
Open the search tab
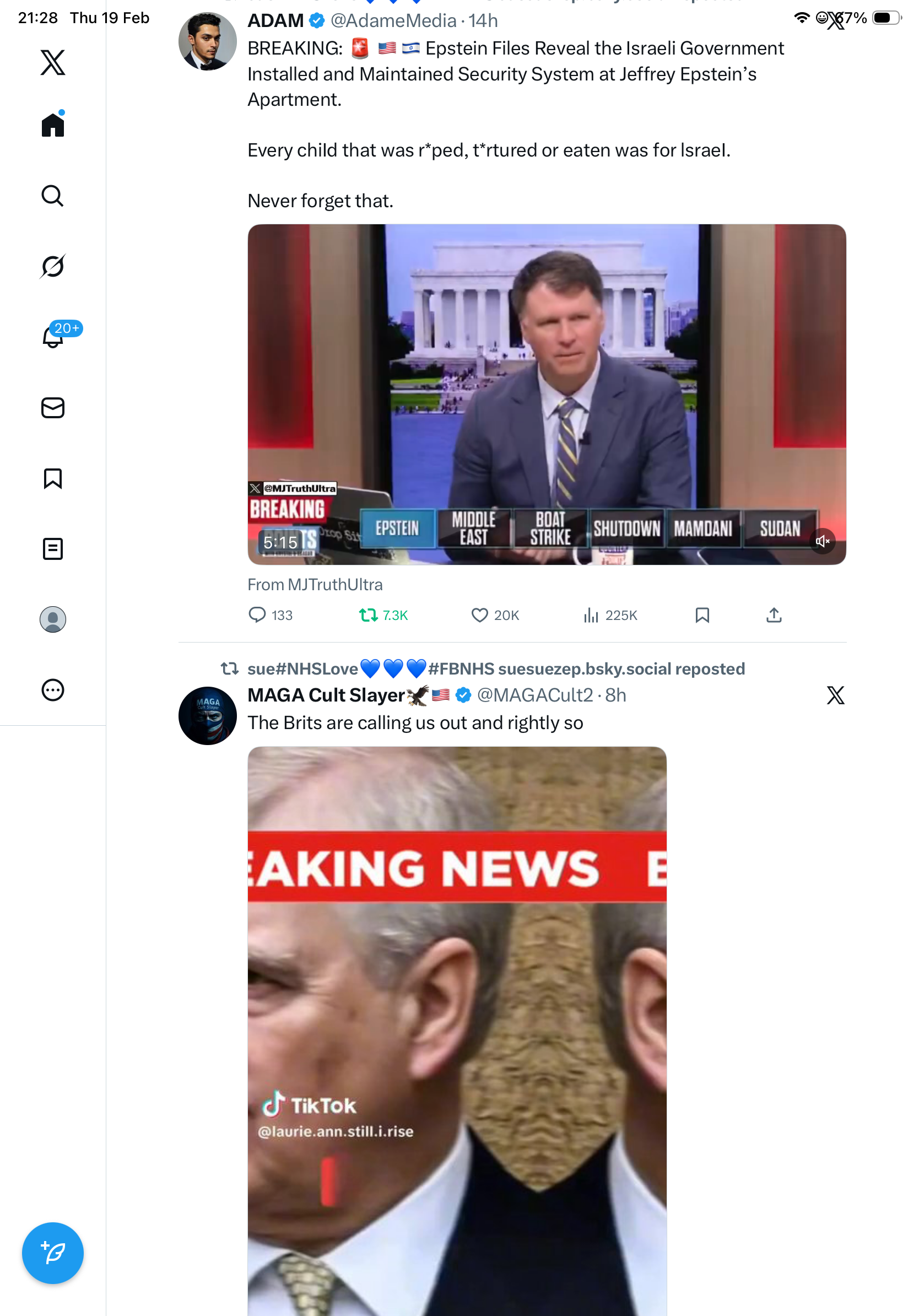click(53, 196)
